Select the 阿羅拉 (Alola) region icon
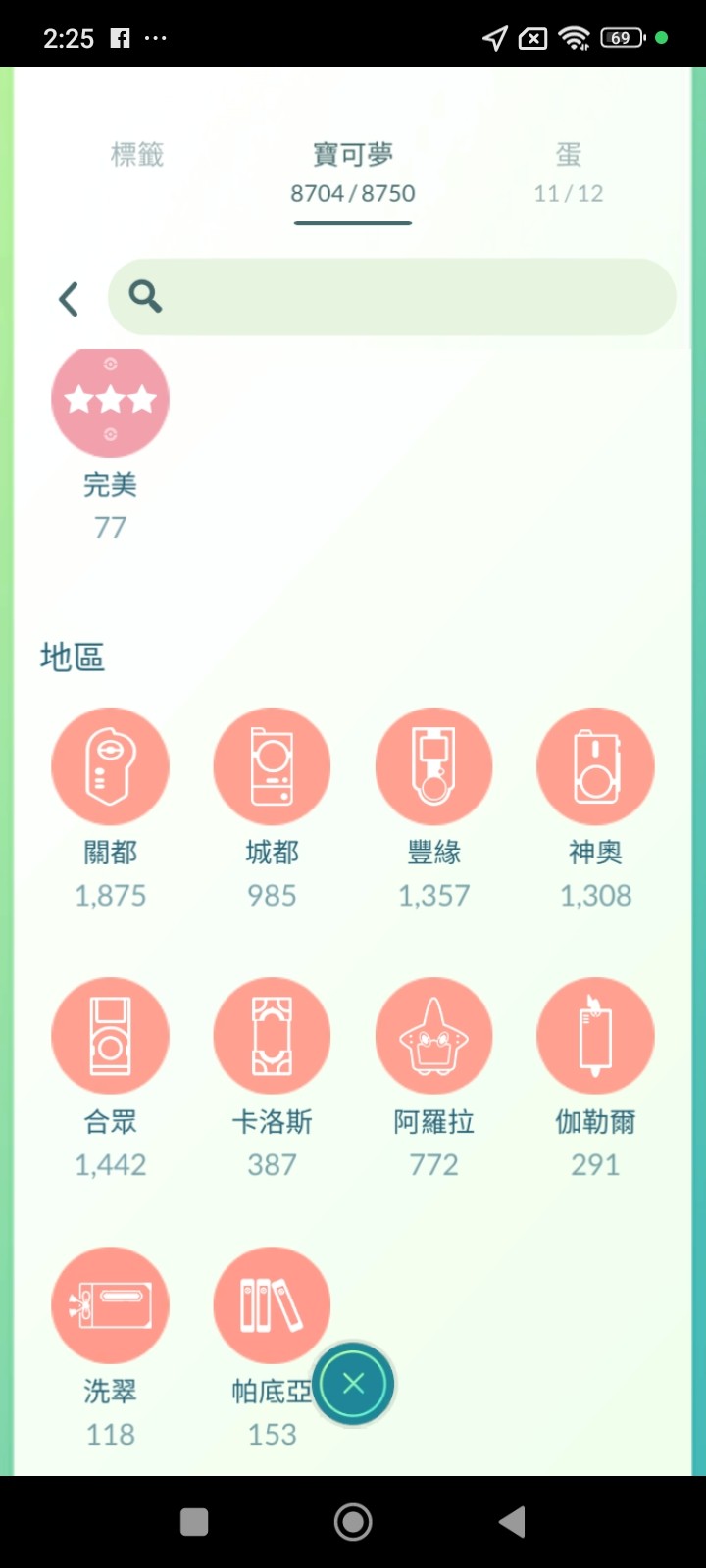 coord(433,1036)
